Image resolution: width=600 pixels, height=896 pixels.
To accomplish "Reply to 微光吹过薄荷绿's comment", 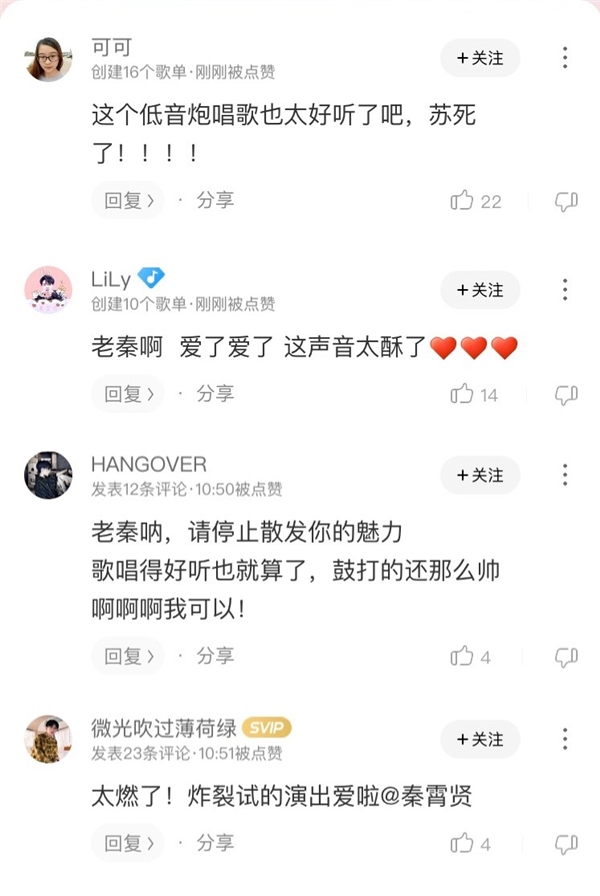I will 127,844.
